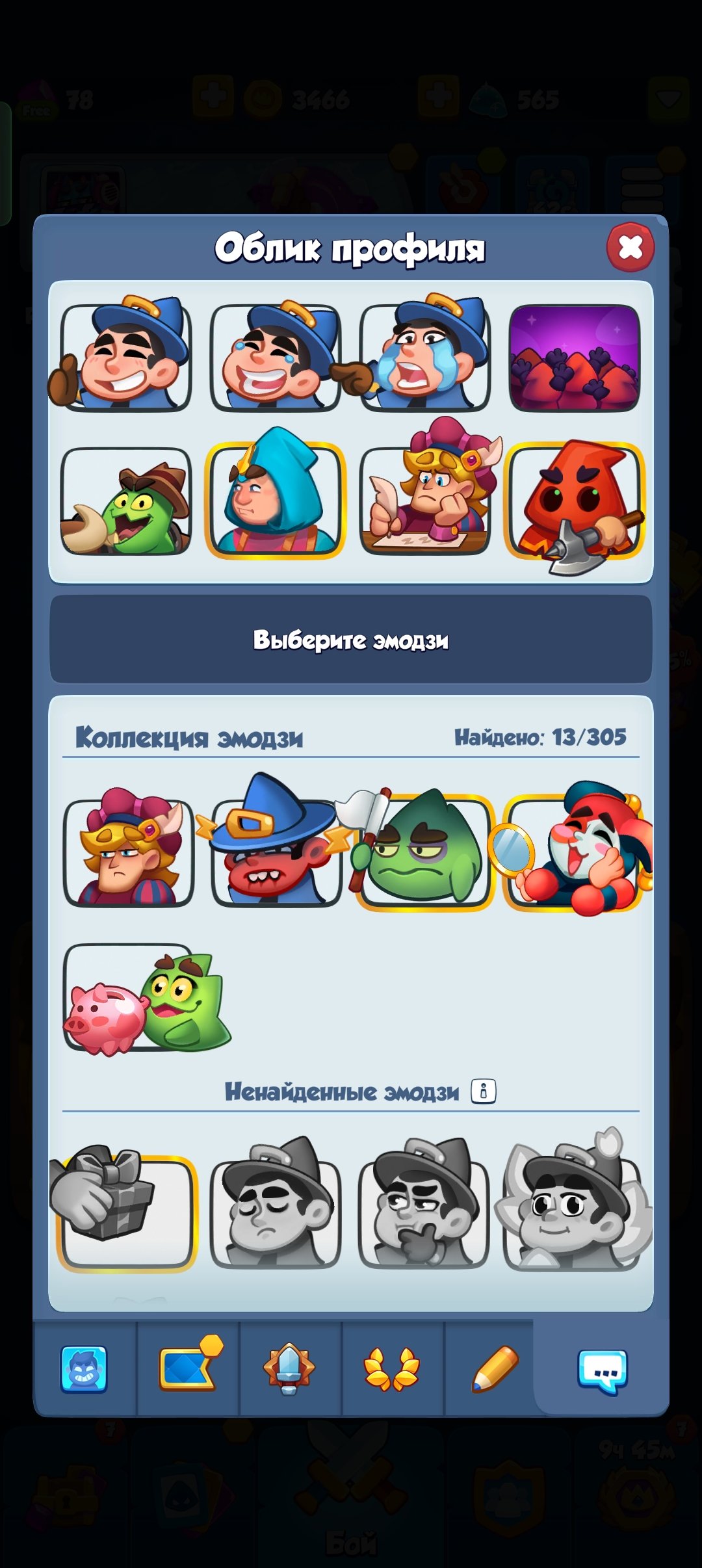Pick the purple raised-hands crowd emoji slot

575,357
